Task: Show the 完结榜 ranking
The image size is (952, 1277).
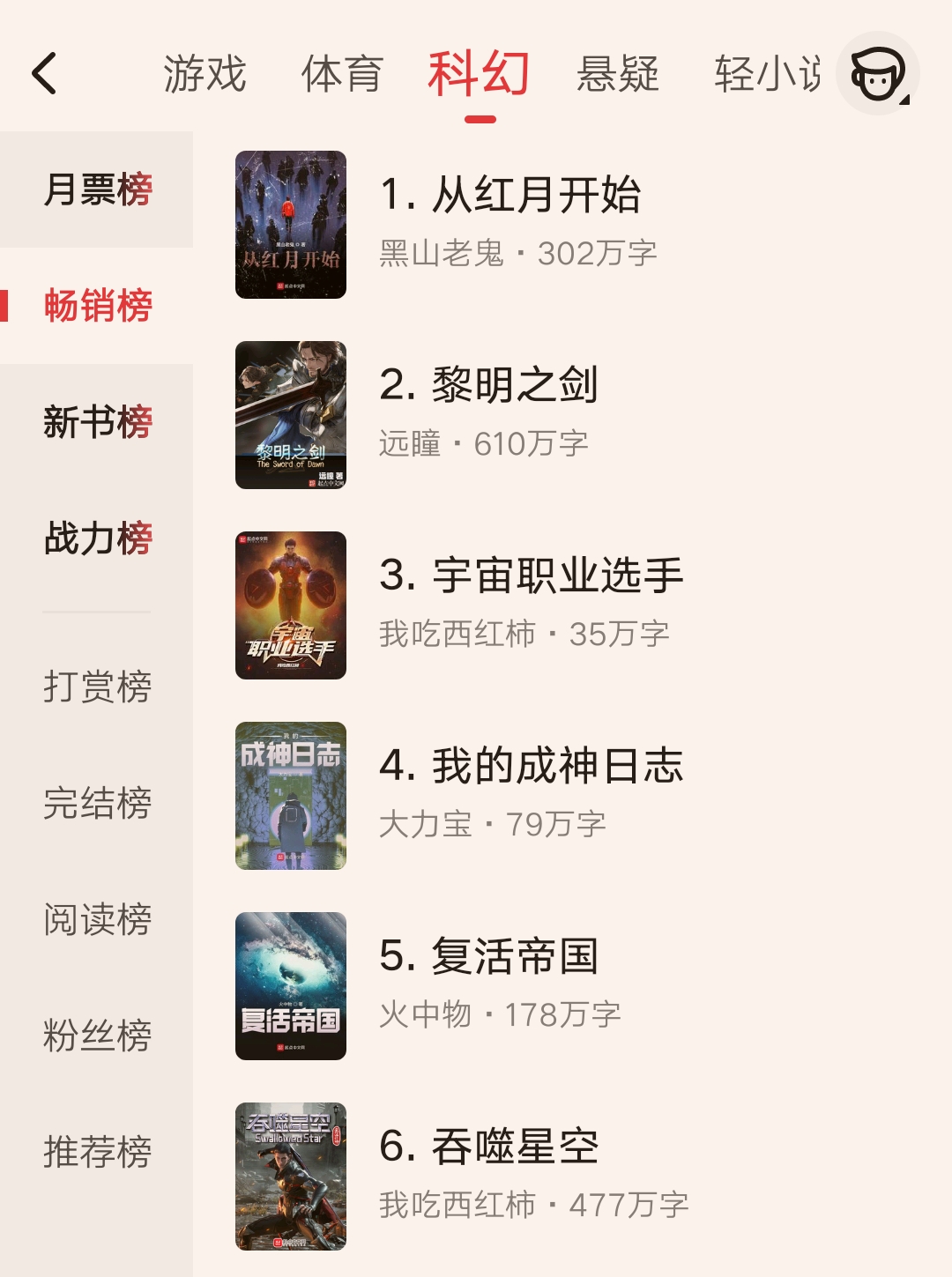Action: [98, 803]
